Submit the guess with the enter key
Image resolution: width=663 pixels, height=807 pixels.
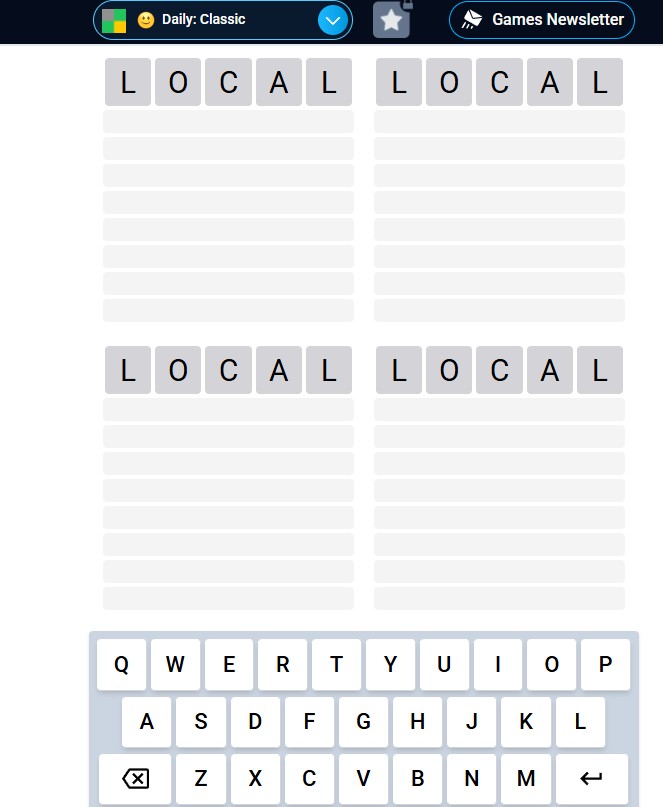coord(591,779)
